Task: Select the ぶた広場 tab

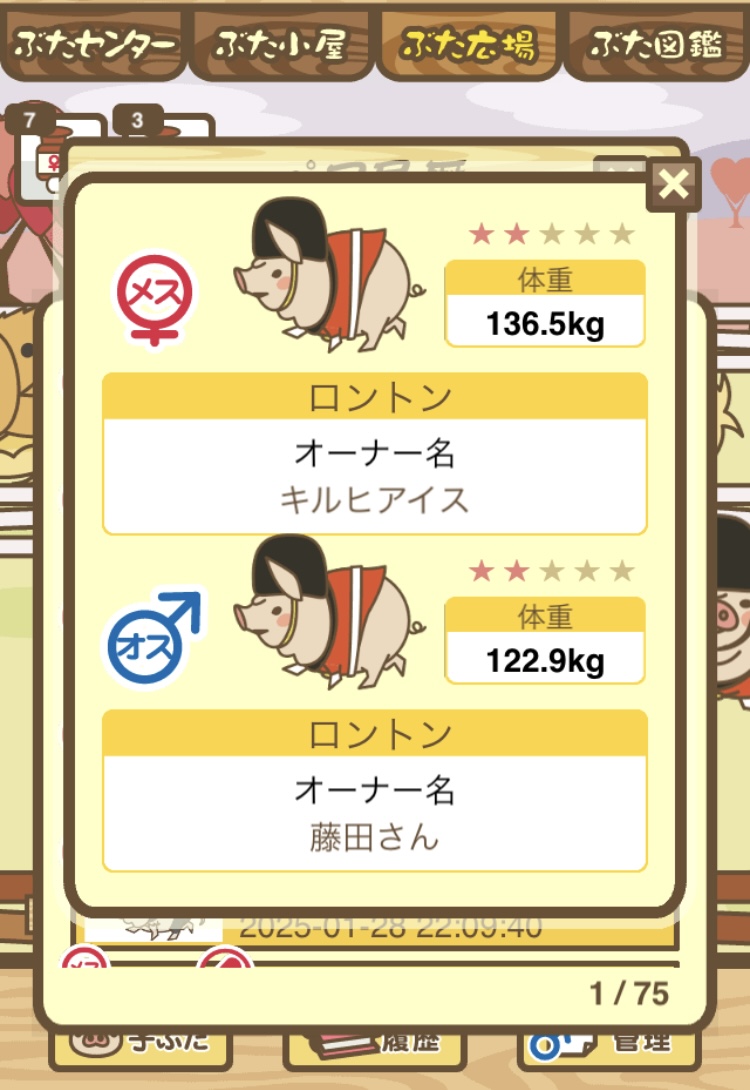Action: [468, 44]
